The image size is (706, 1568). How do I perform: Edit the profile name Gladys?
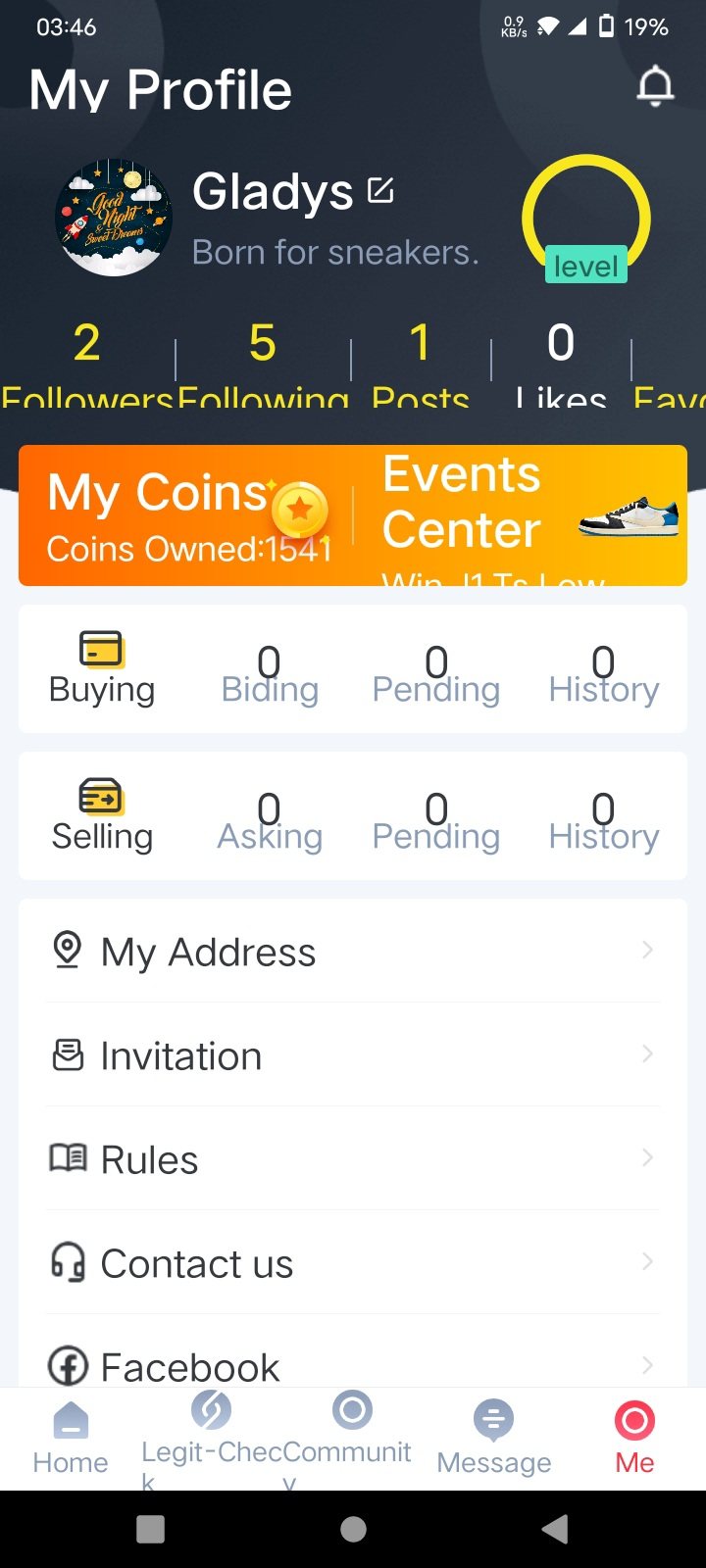pos(380,189)
